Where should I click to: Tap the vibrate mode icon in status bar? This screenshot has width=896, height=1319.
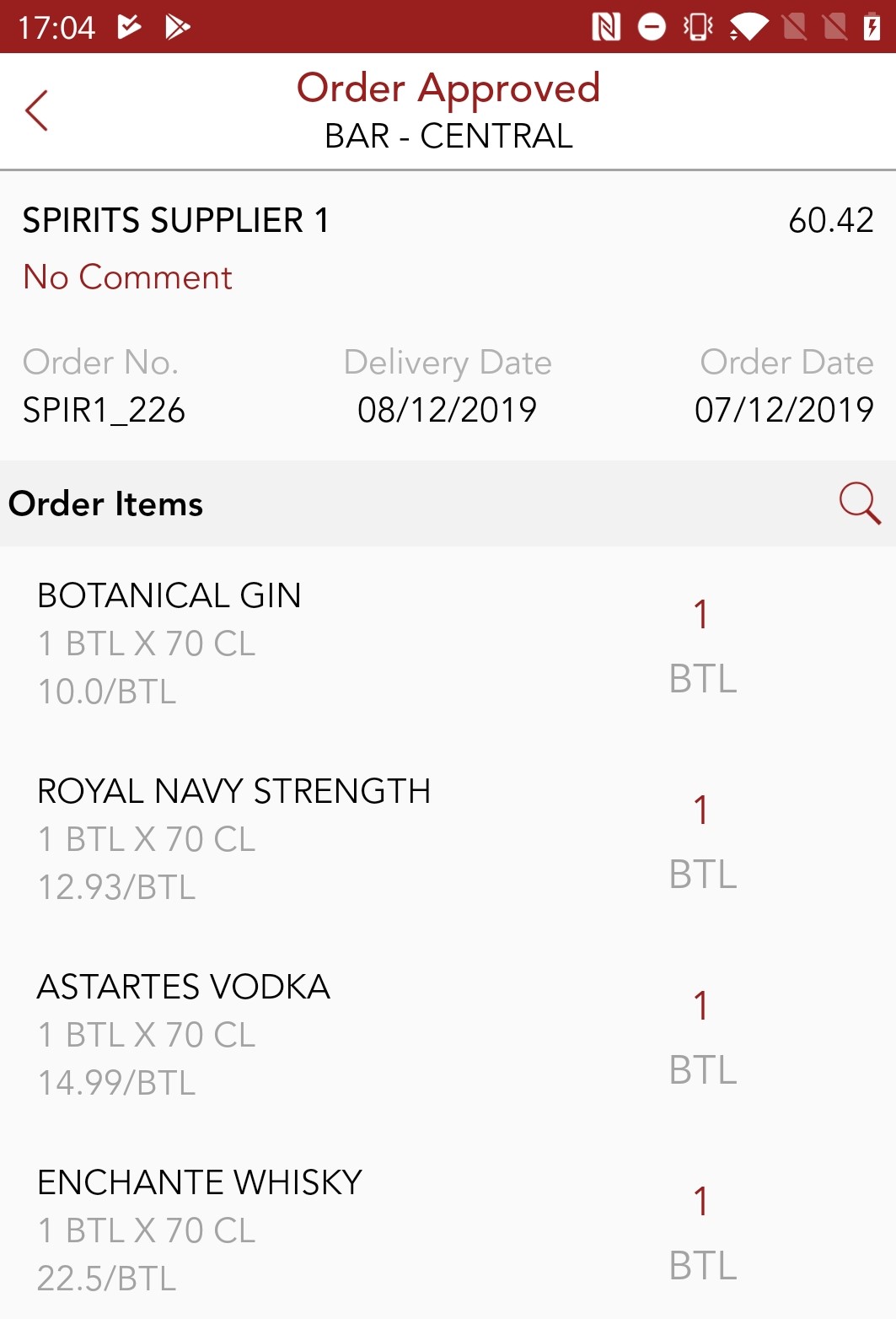click(696, 25)
